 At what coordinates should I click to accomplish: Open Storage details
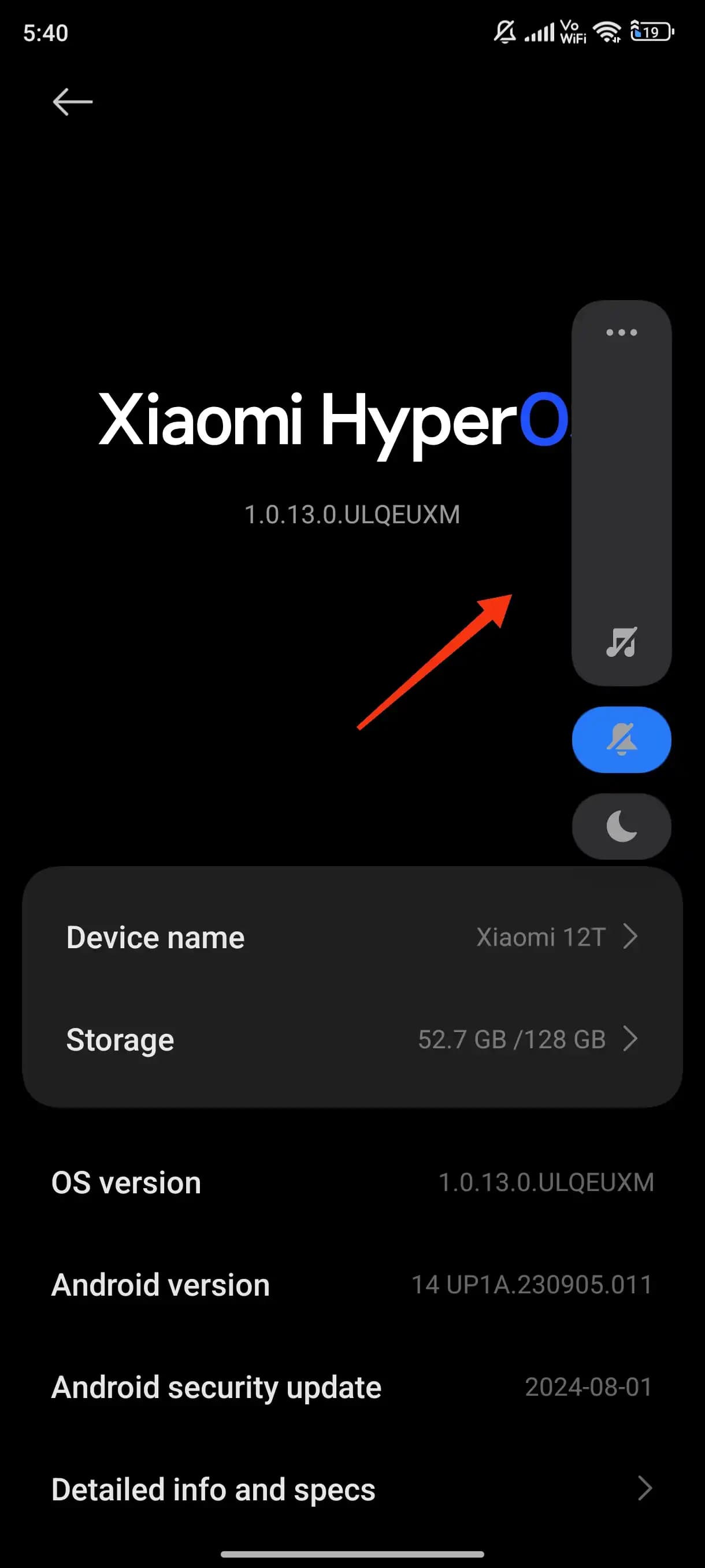click(x=352, y=1039)
